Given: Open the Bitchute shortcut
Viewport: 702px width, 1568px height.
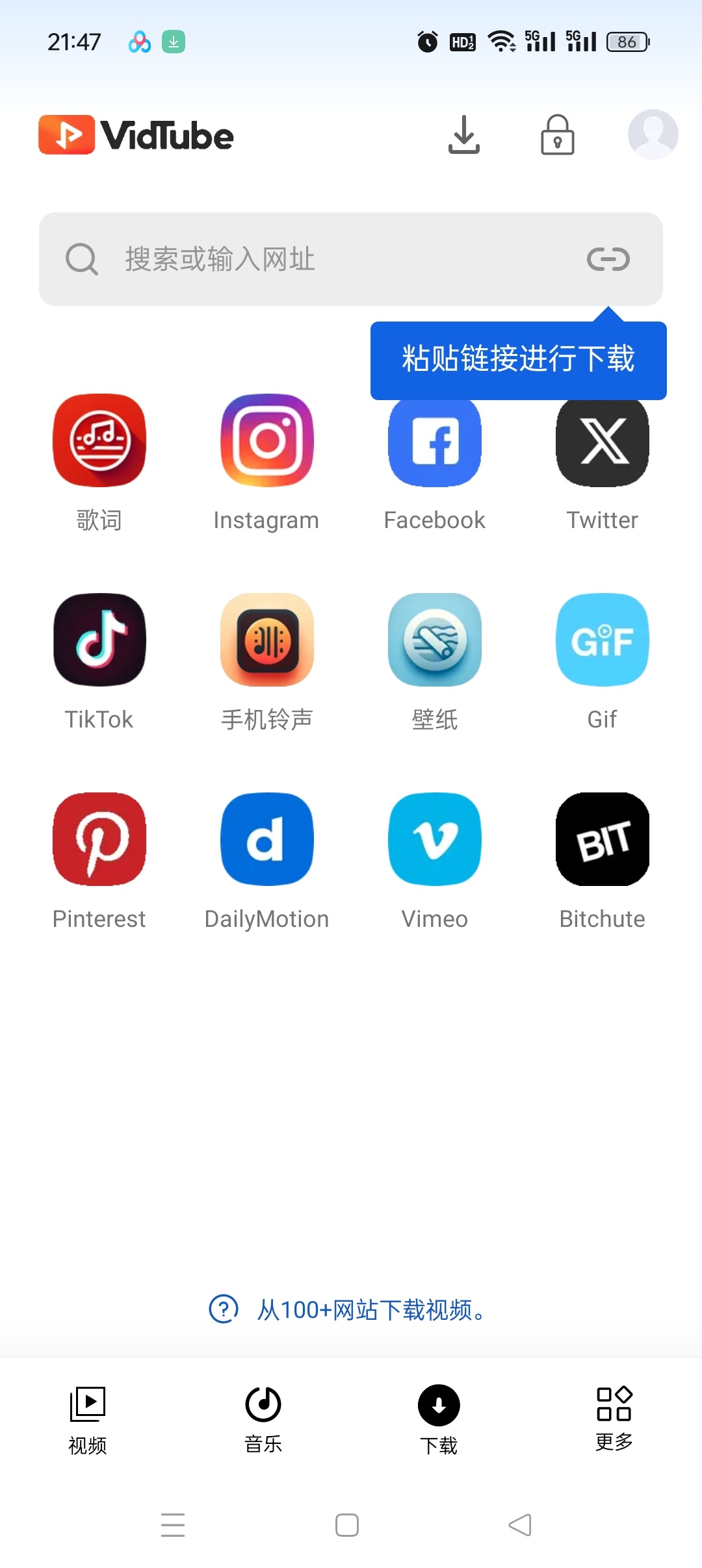Looking at the screenshot, I should (602, 839).
